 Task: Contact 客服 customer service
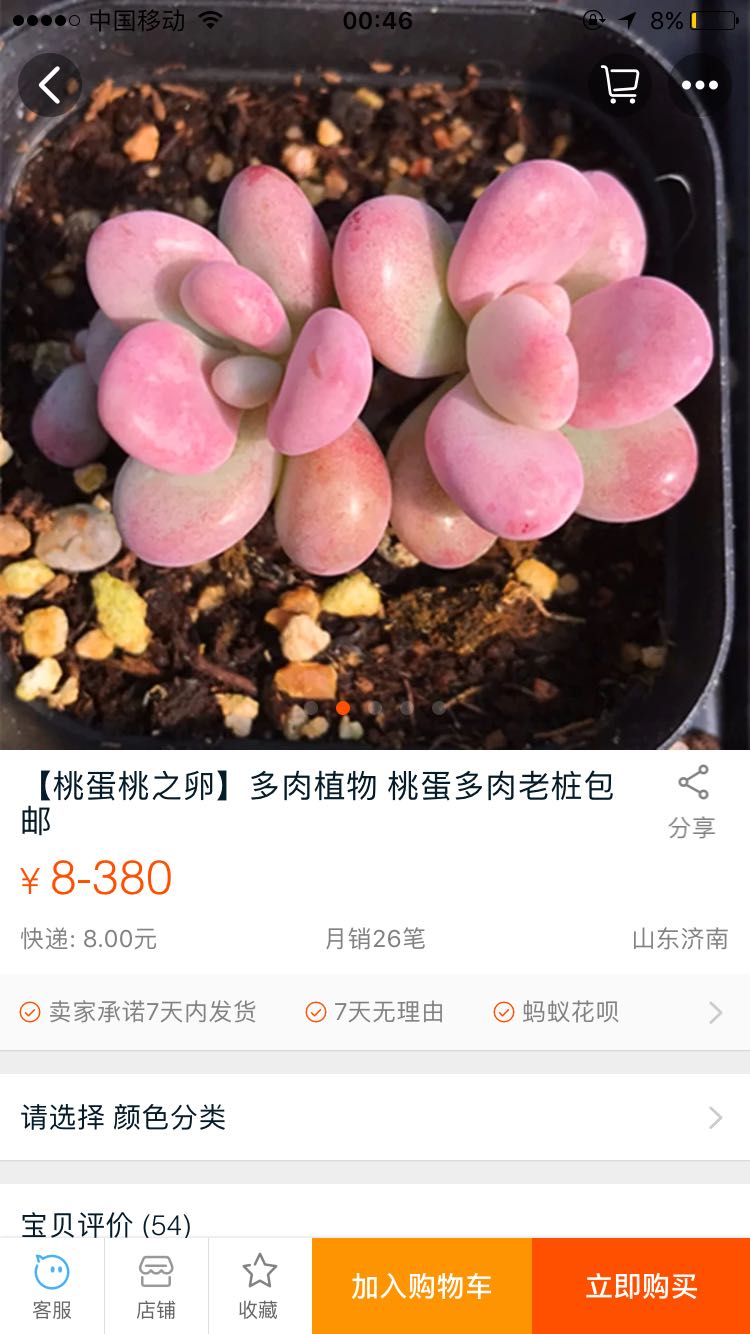pos(52,1286)
